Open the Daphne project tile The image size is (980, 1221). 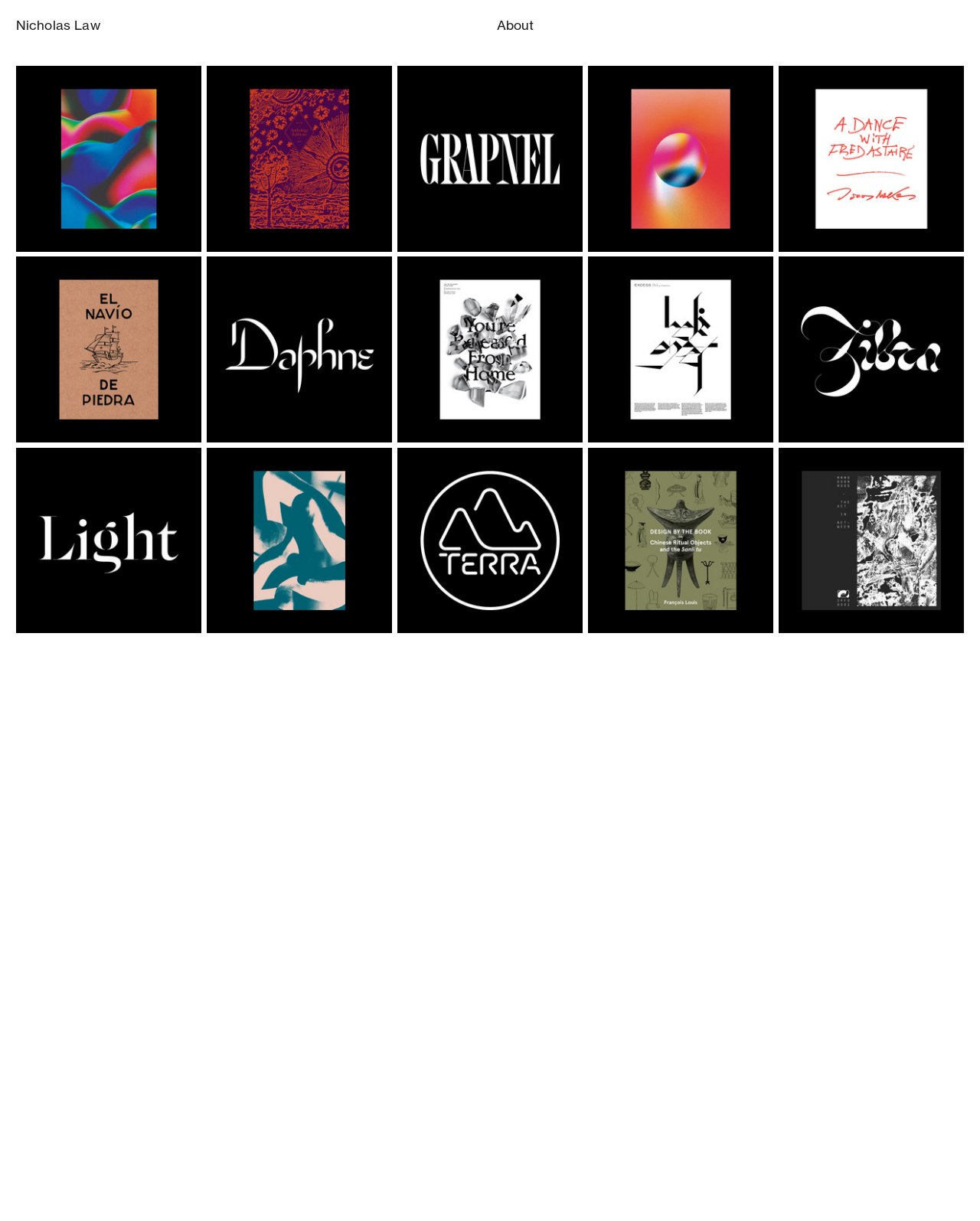(299, 349)
